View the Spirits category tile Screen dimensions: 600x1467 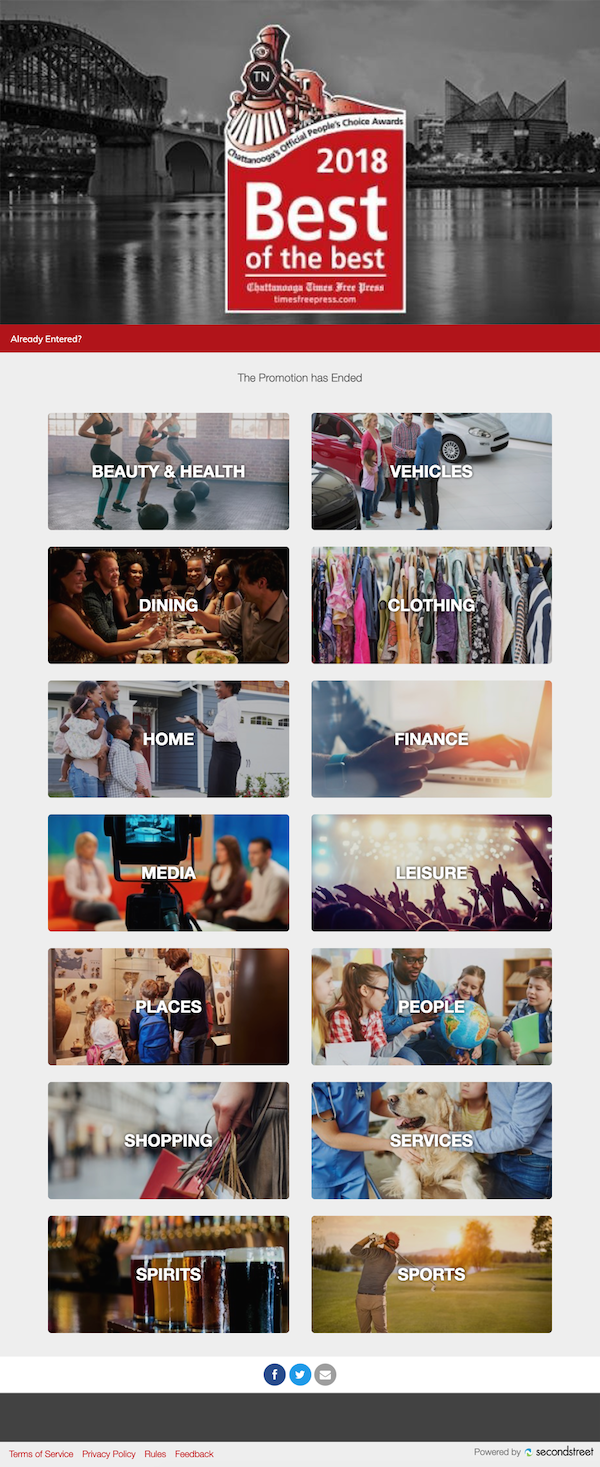point(168,1274)
